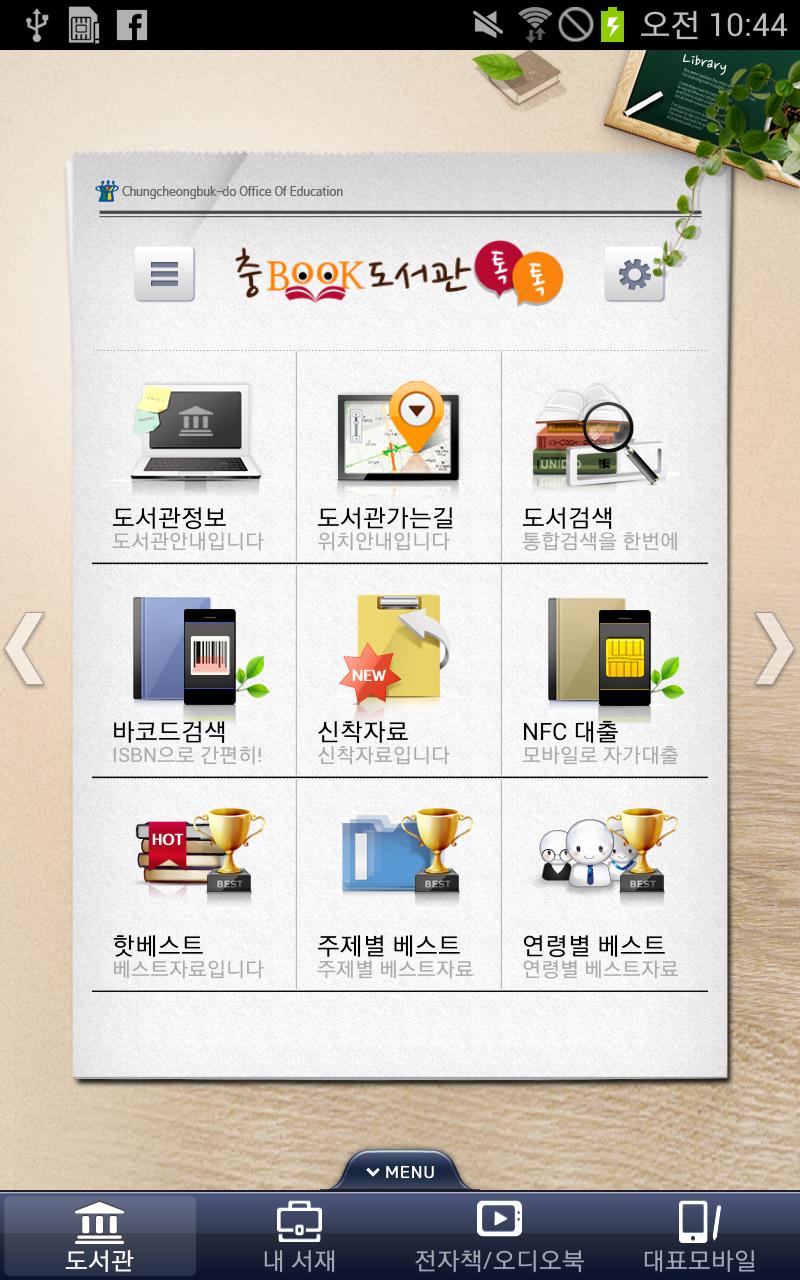Open 바코드검색 barcode search
800x1280 pixels.
[194, 671]
